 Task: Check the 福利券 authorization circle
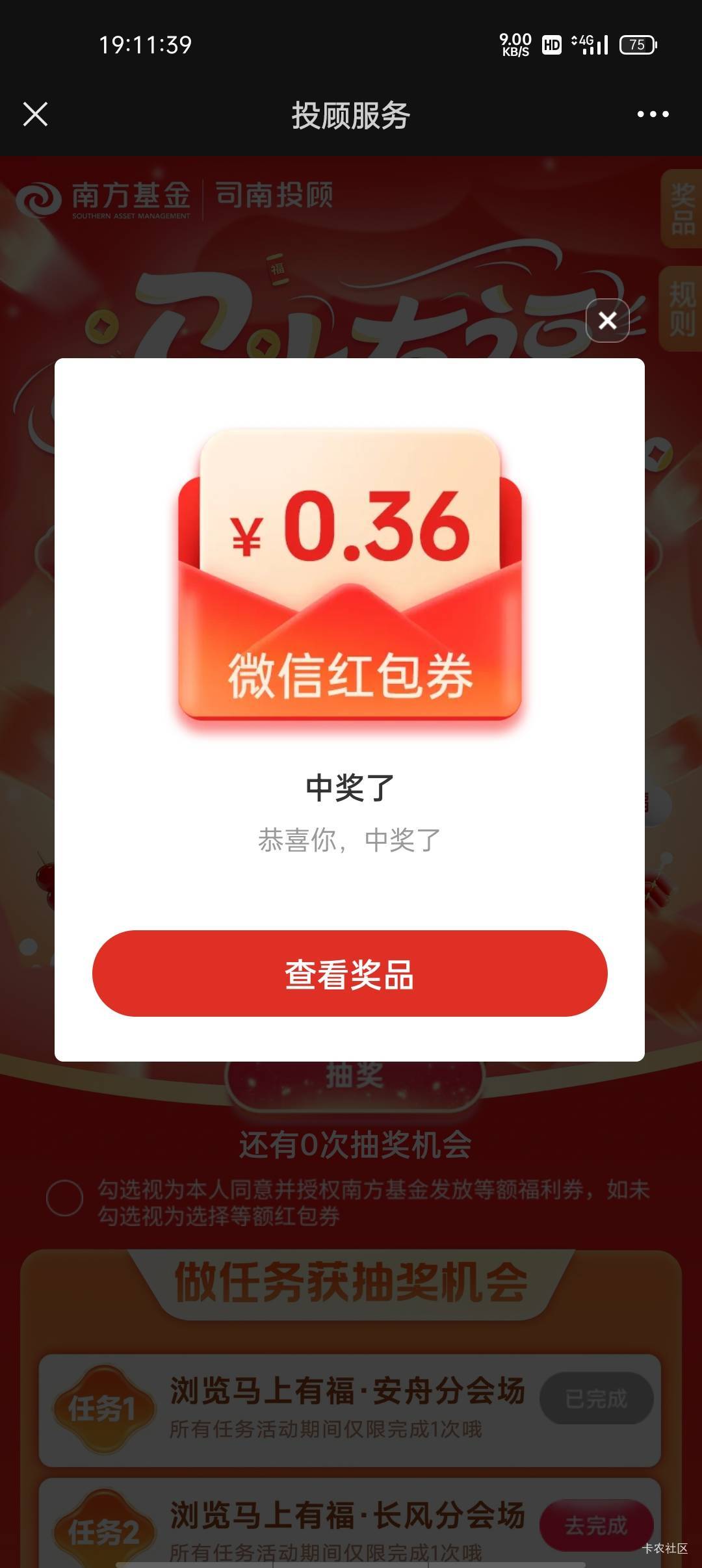point(65,1197)
